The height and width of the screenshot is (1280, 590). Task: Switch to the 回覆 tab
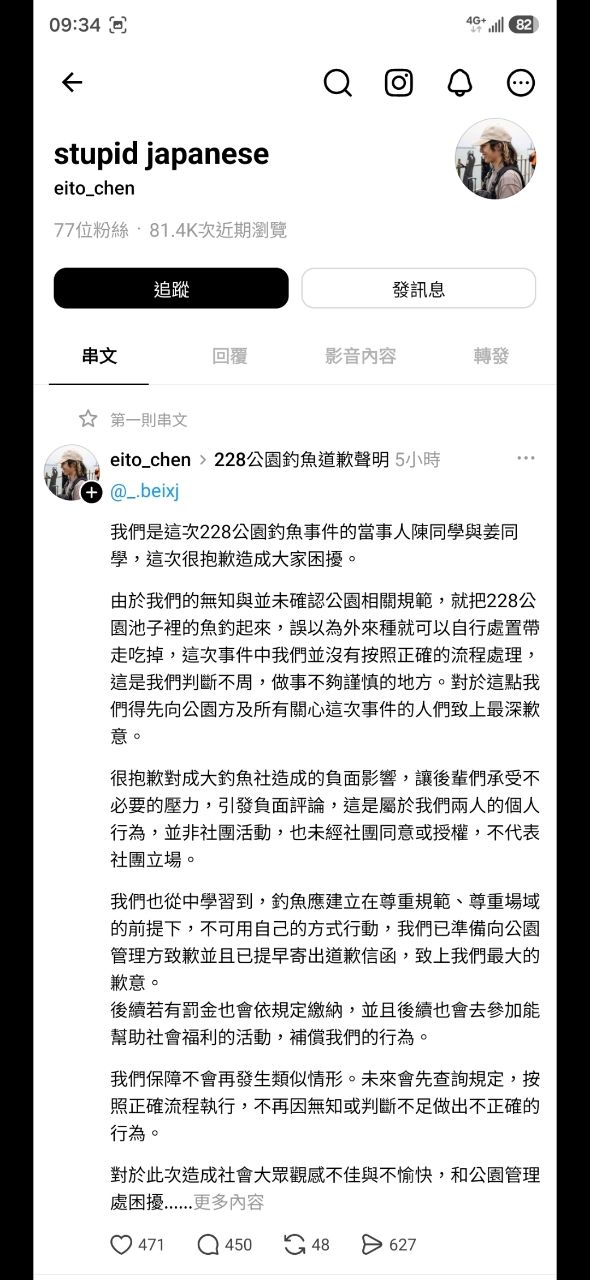point(229,356)
